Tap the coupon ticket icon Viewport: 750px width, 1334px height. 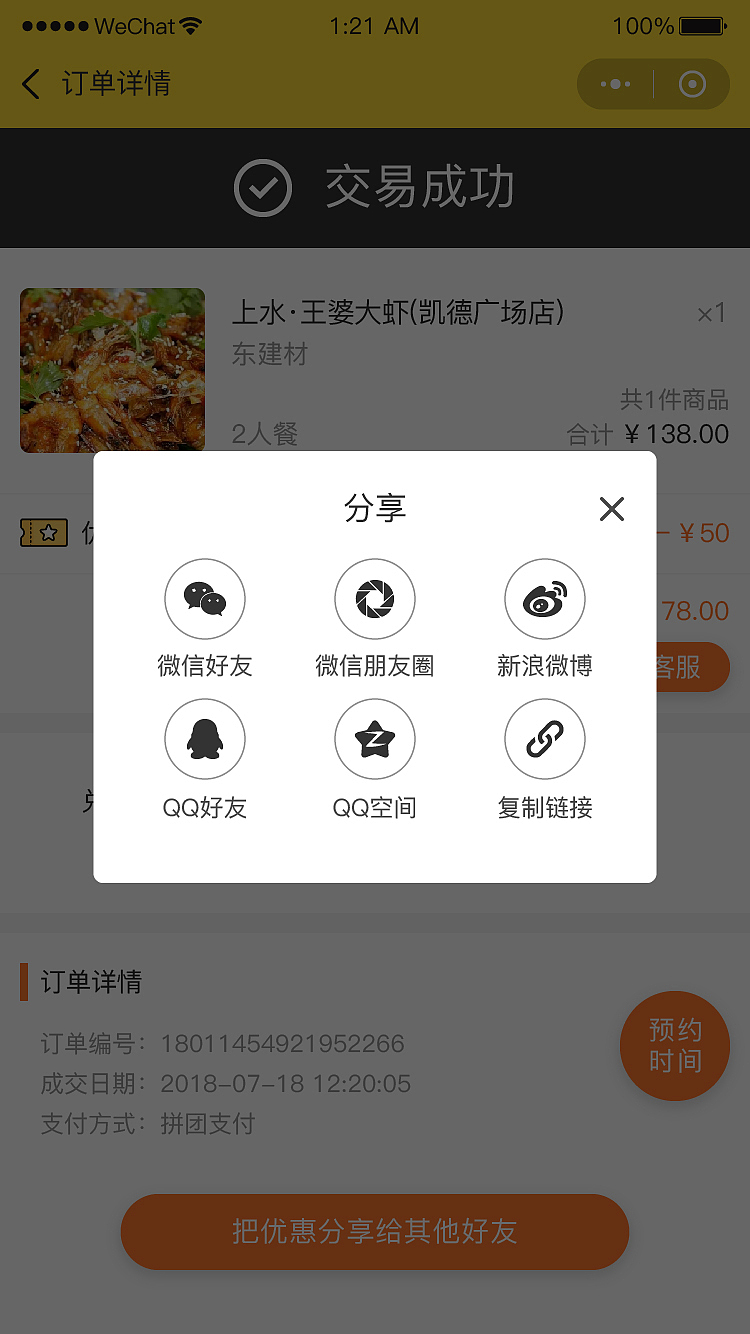tap(44, 532)
